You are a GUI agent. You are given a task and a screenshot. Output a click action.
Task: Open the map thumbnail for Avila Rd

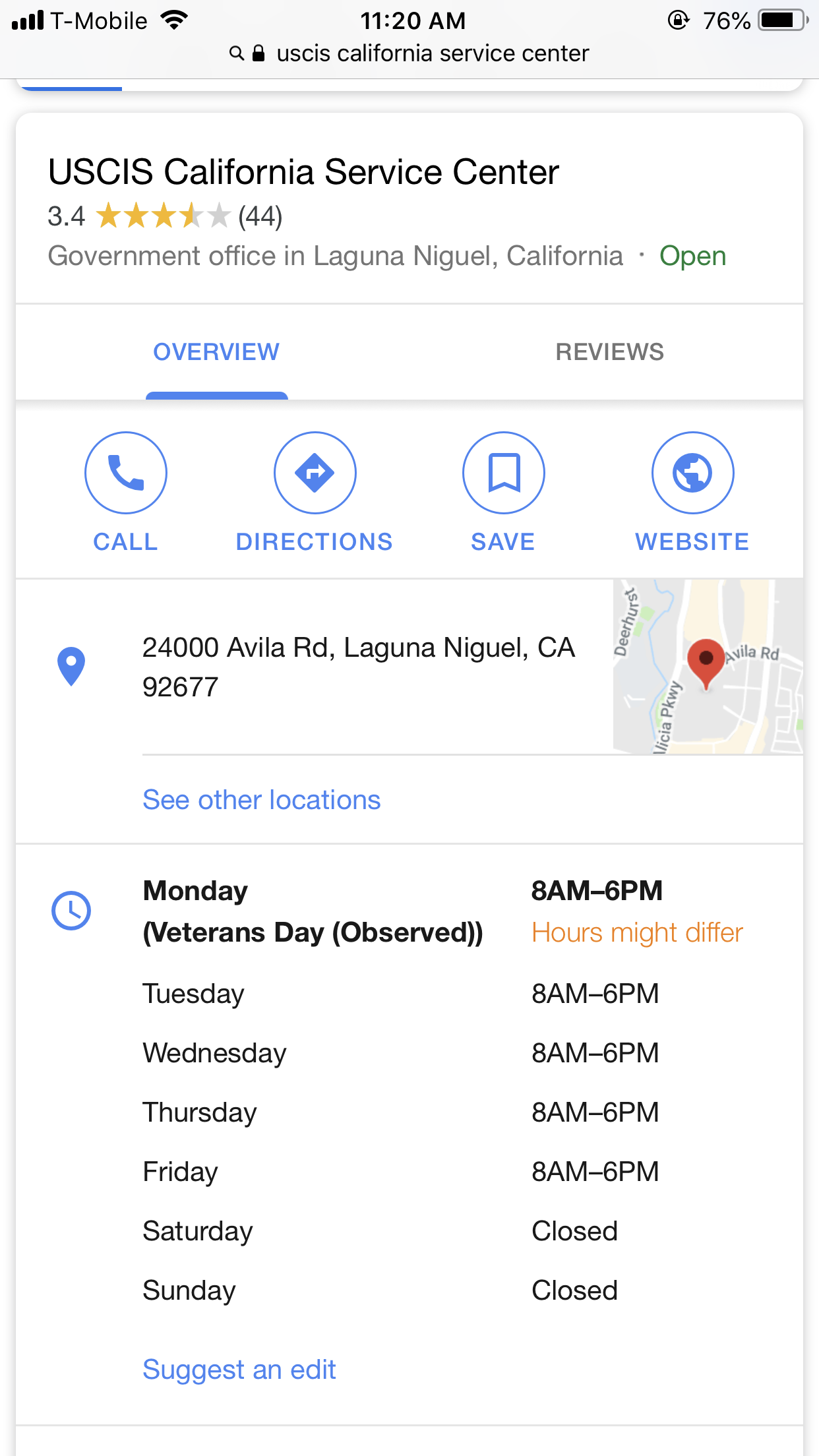(x=708, y=667)
